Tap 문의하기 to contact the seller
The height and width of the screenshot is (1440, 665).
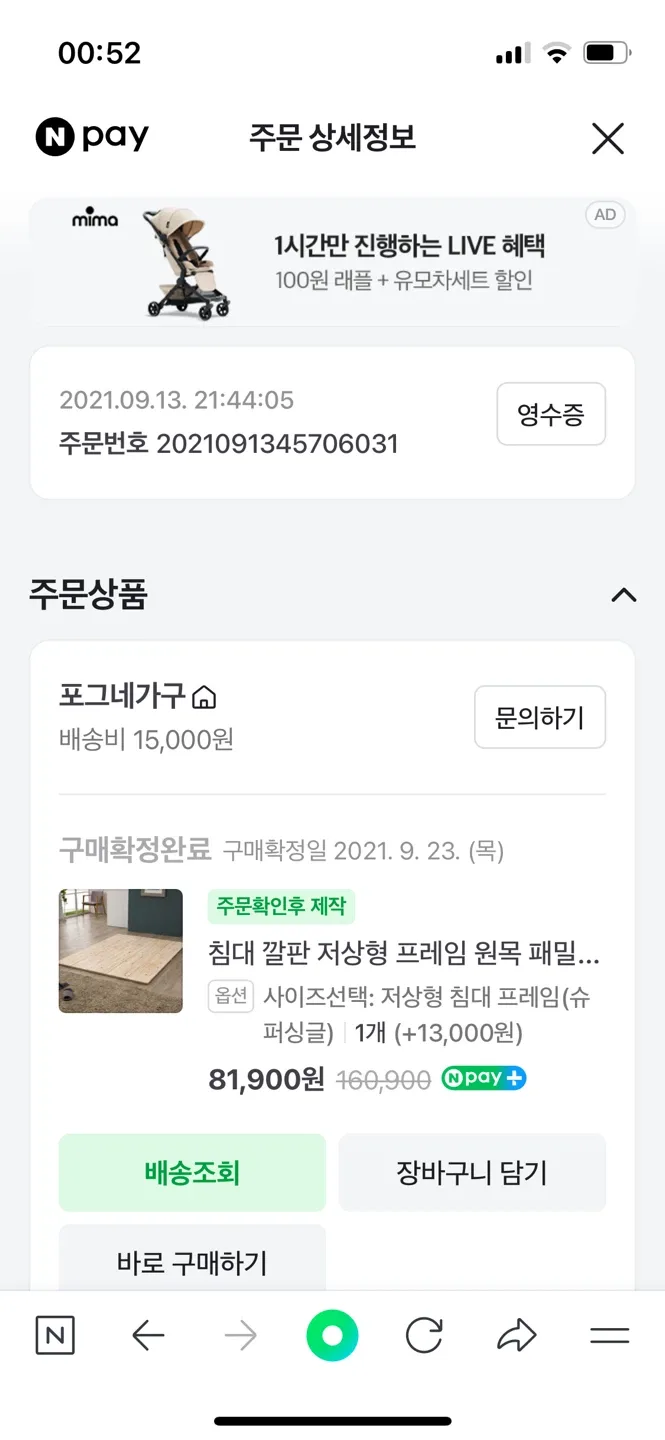[x=539, y=717]
